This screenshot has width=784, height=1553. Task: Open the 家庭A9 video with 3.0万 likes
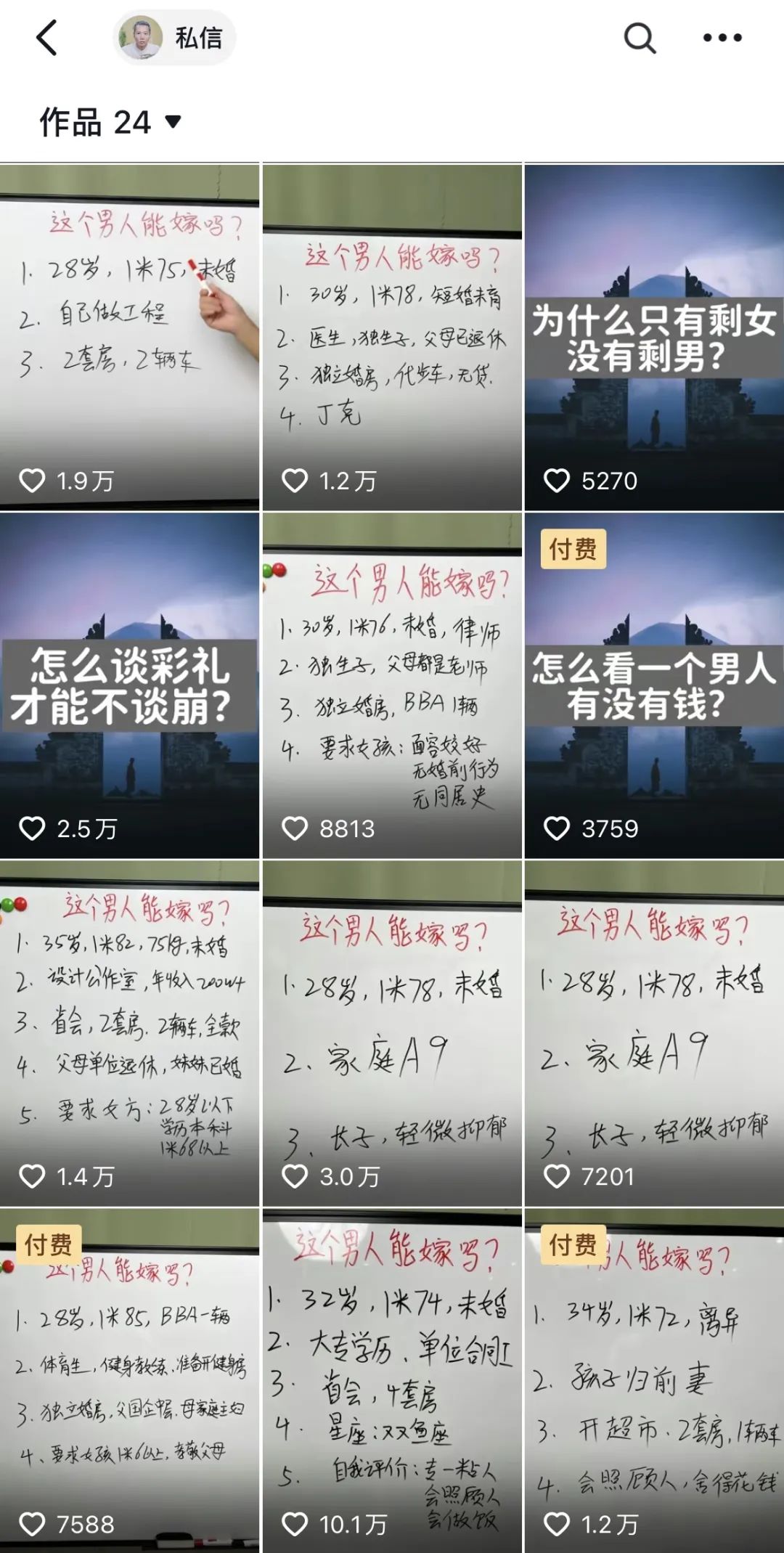click(x=392, y=1032)
